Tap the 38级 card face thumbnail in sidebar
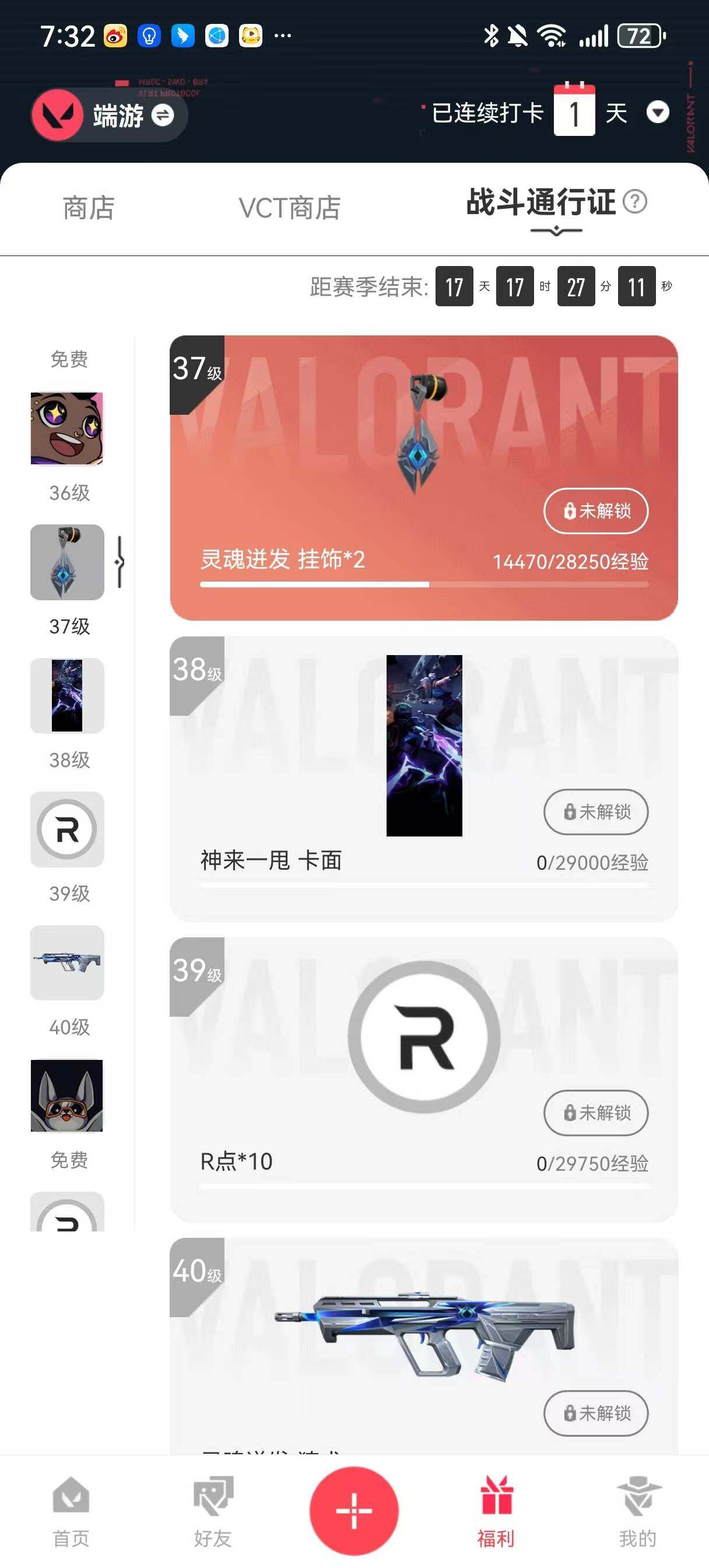 67,696
